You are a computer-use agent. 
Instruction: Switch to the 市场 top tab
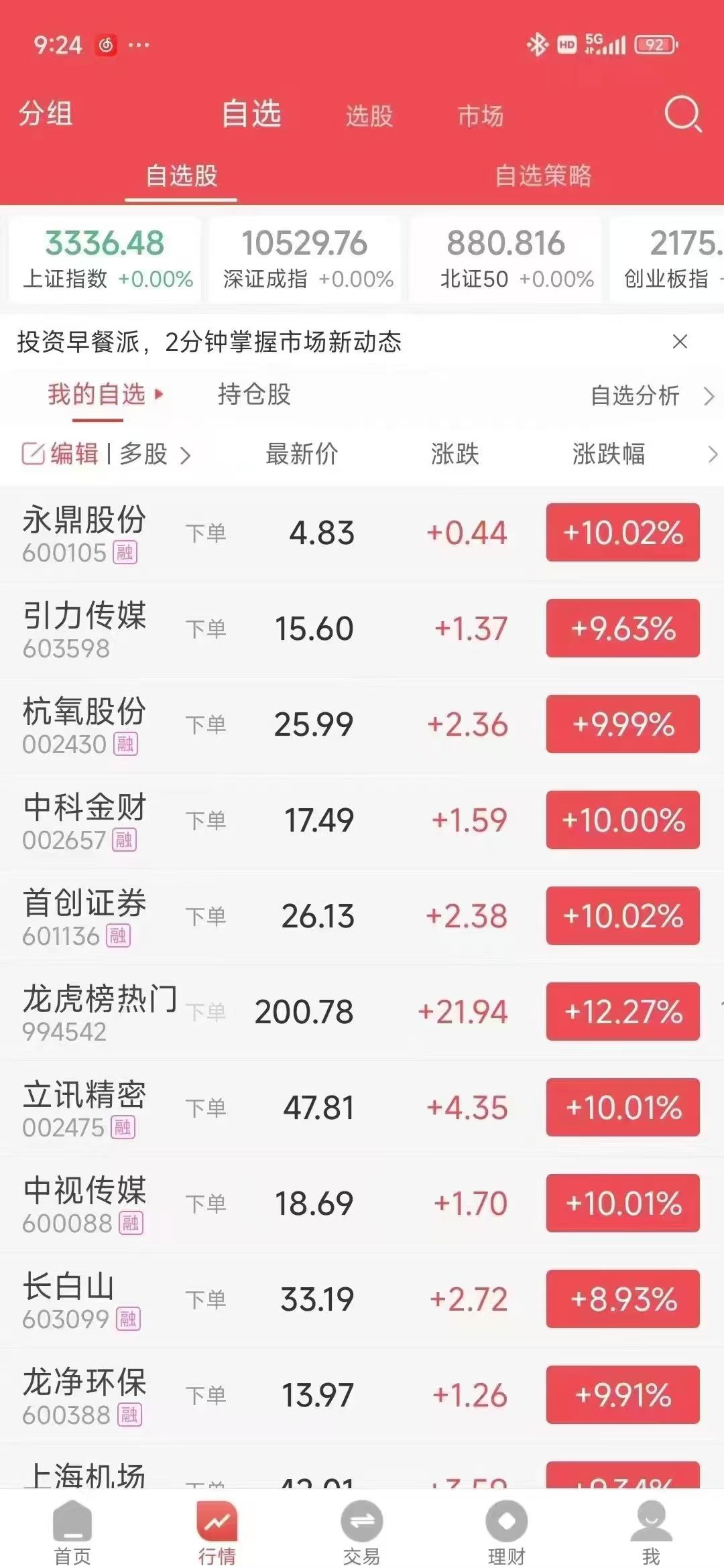pyautogui.click(x=480, y=116)
